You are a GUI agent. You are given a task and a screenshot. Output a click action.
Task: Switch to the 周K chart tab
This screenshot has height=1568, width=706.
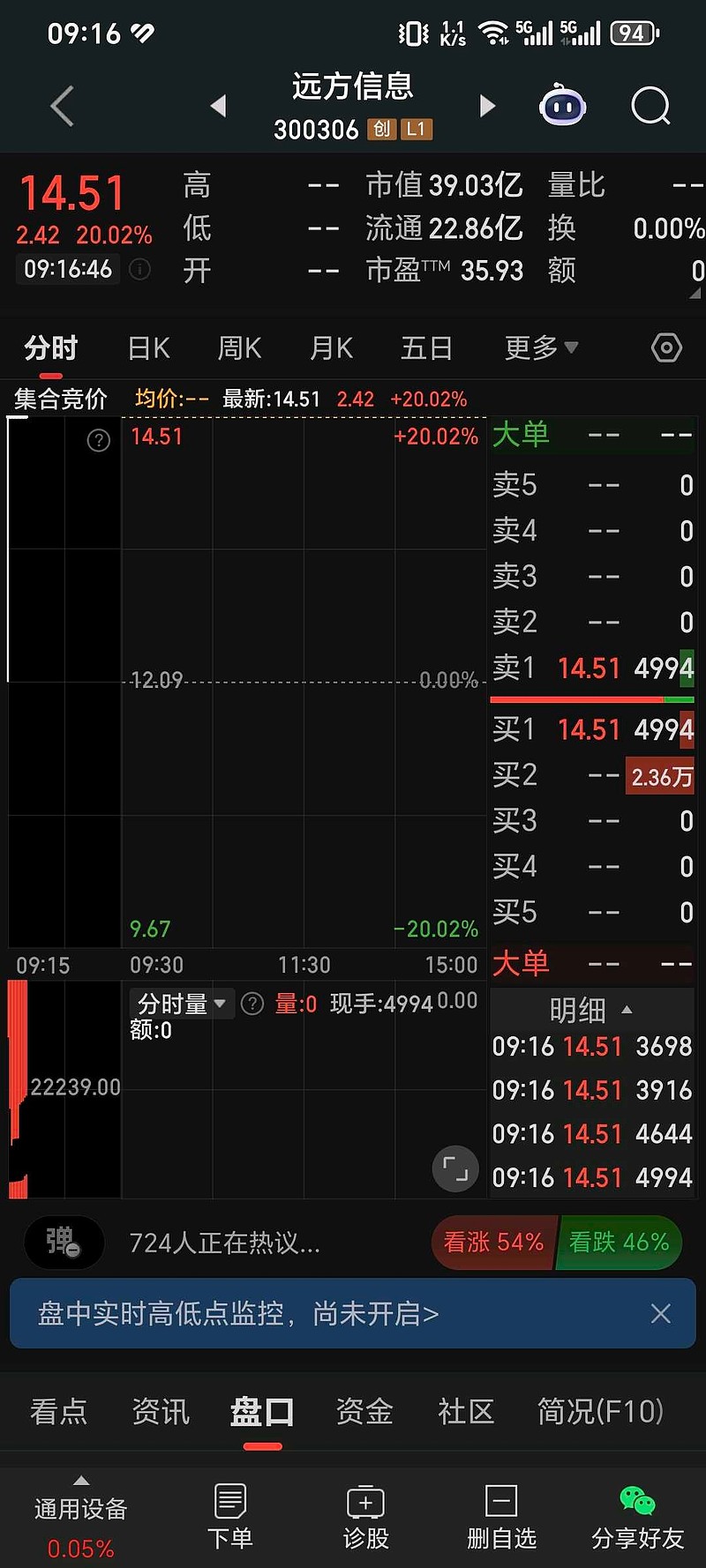coord(239,348)
